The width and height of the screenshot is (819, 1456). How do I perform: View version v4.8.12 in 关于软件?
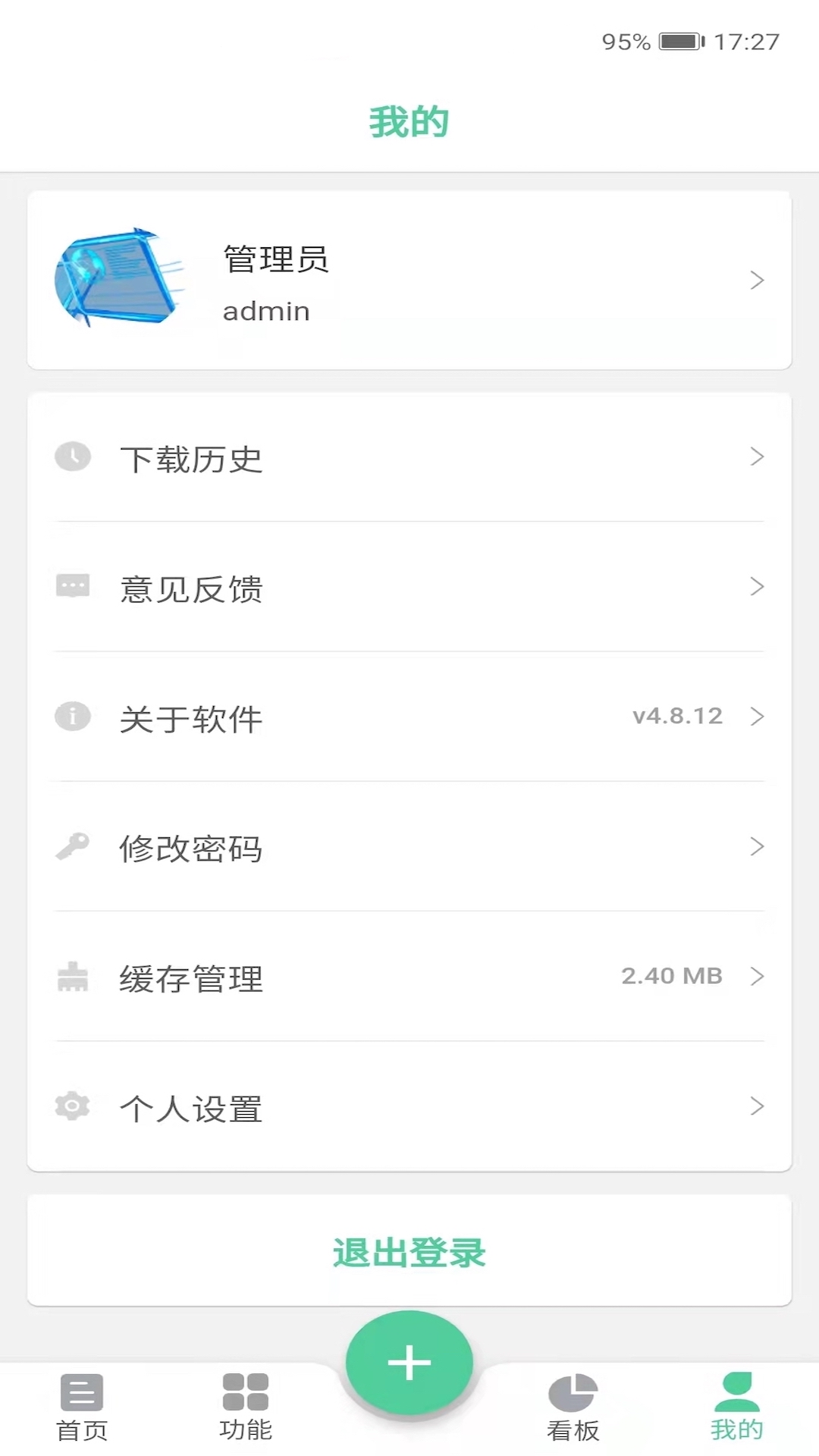point(676,715)
